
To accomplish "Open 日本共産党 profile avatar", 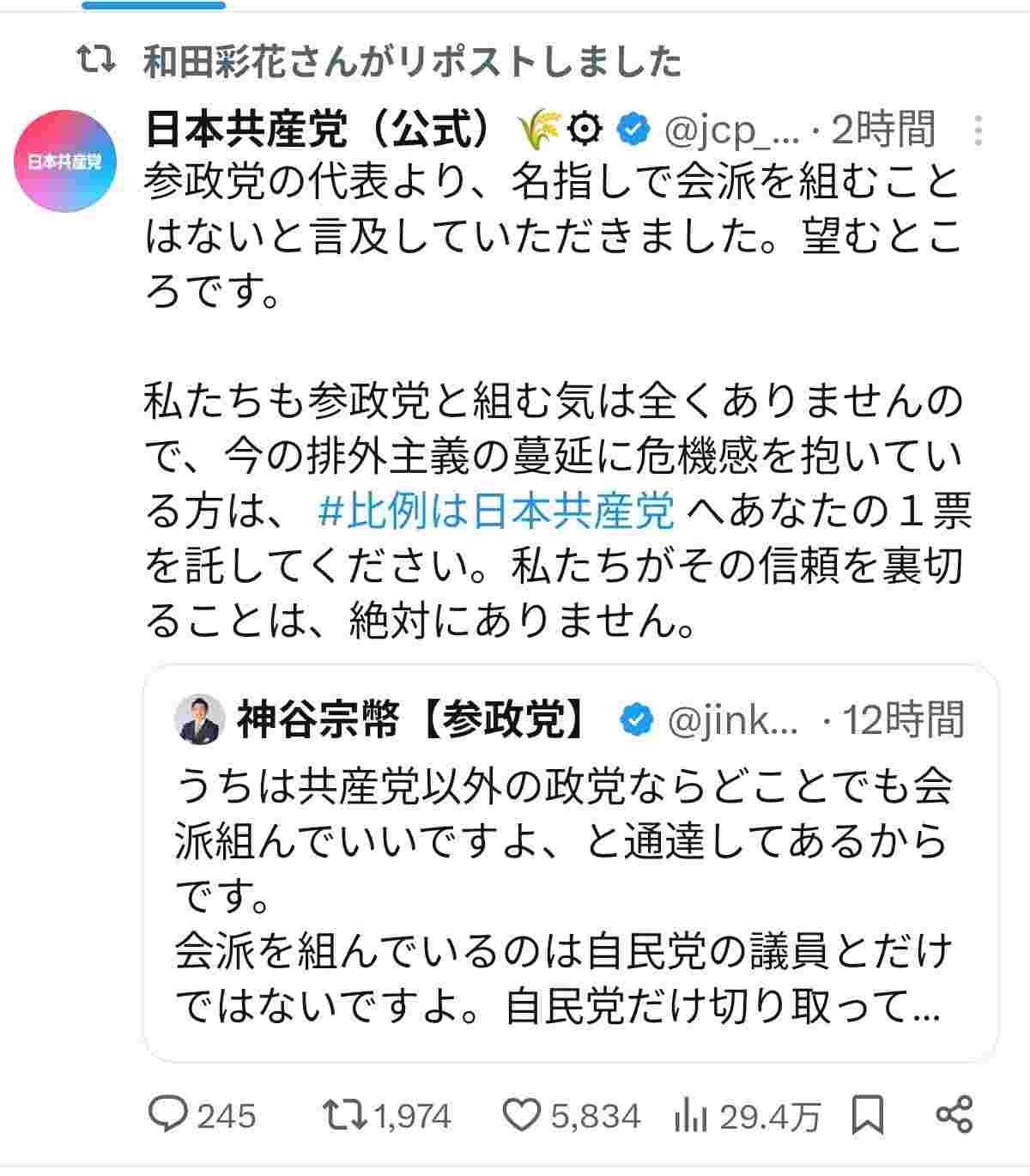I will 65,161.
